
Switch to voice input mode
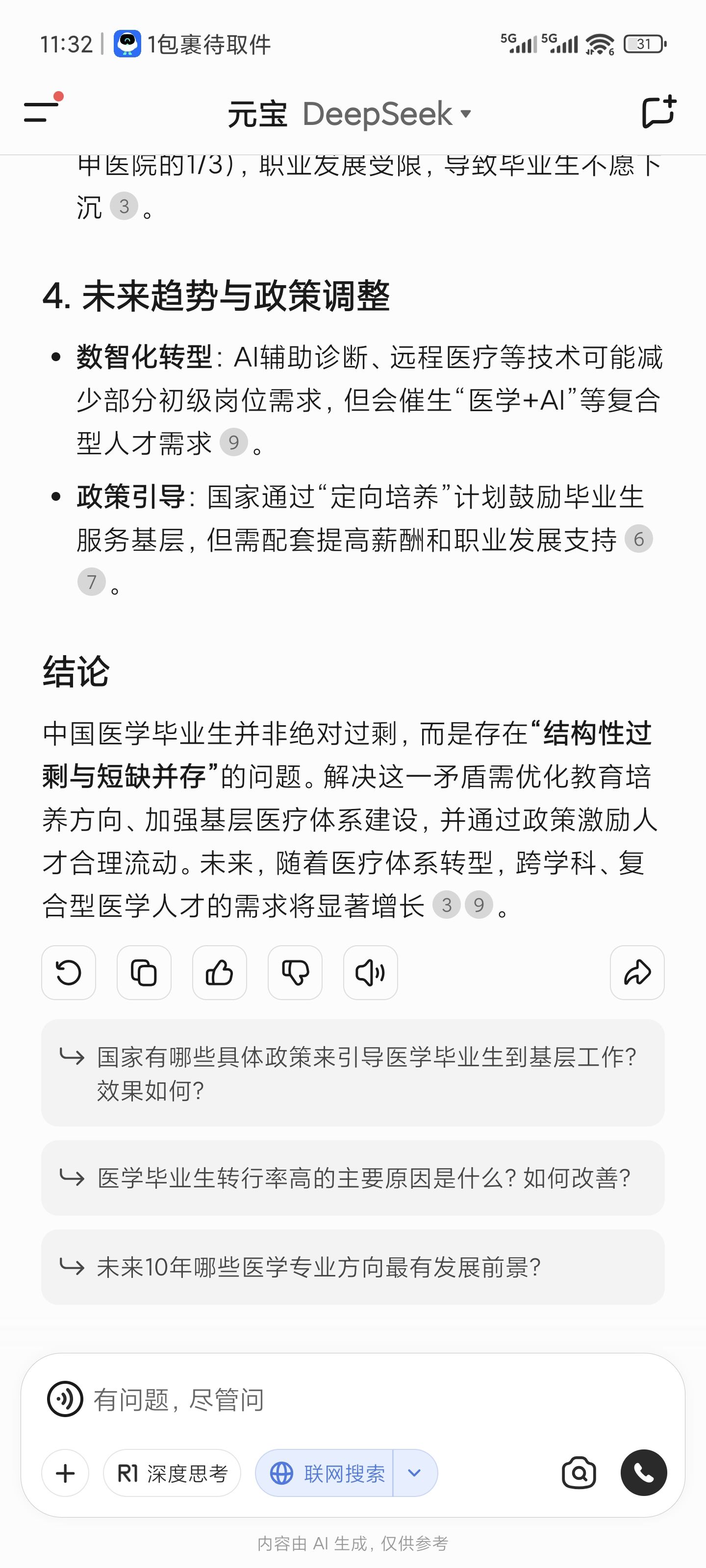(x=65, y=1399)
